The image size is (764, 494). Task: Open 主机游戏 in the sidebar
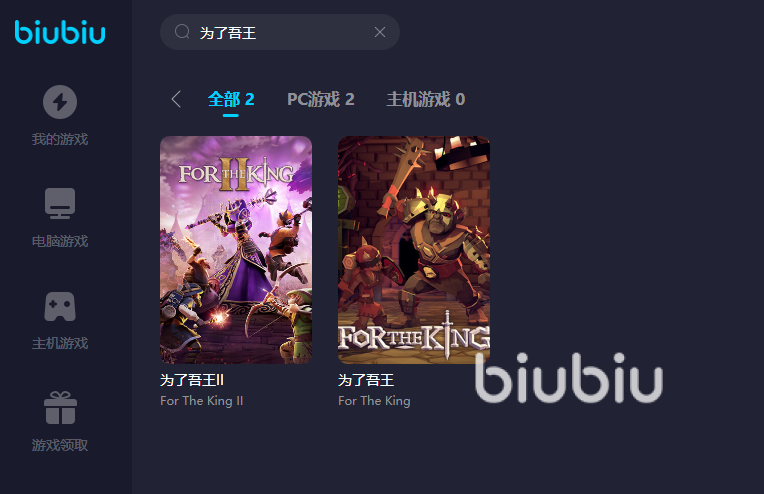click(60, 319)
